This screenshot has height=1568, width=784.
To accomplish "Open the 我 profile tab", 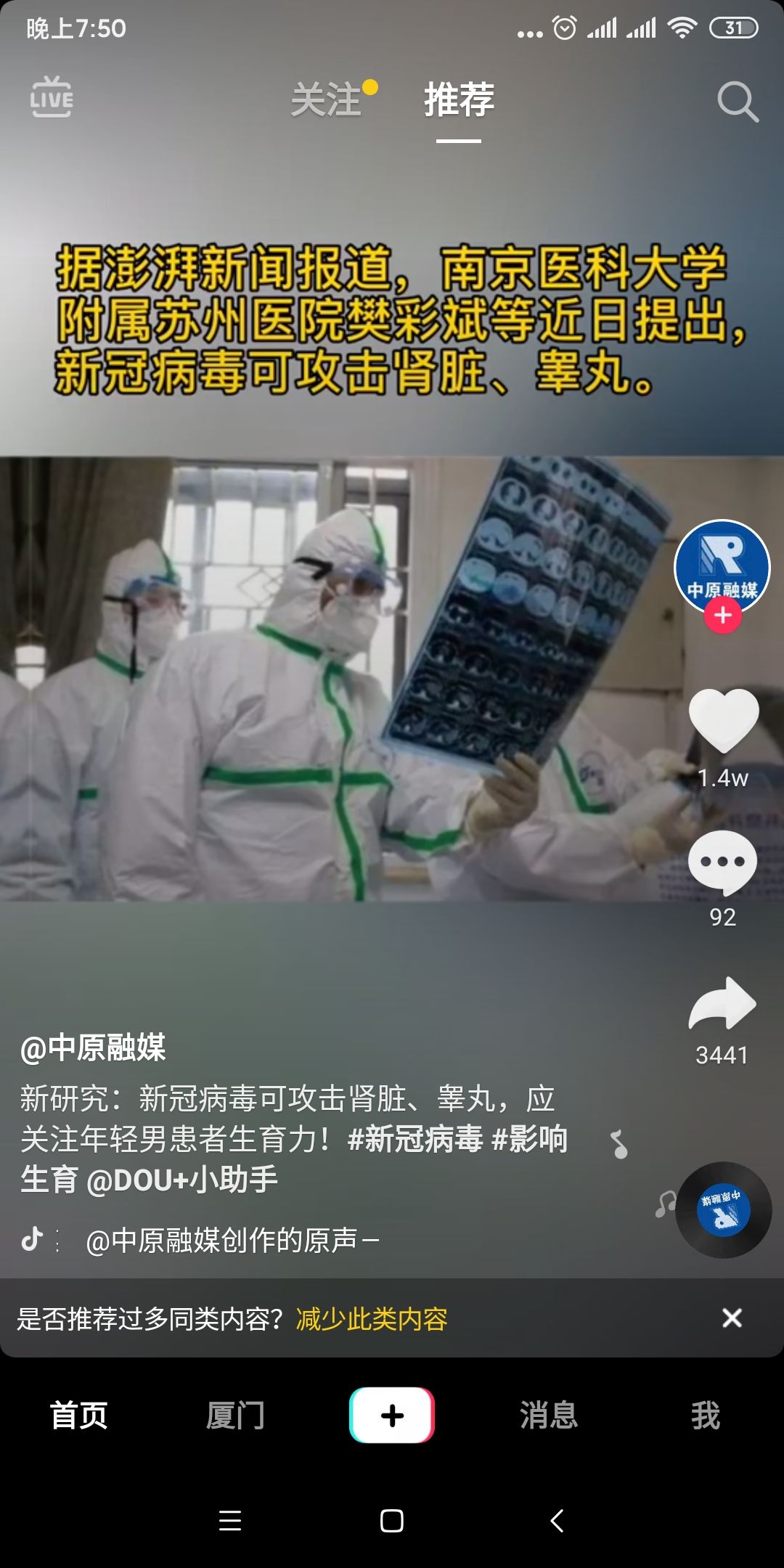I will 706,1416.
